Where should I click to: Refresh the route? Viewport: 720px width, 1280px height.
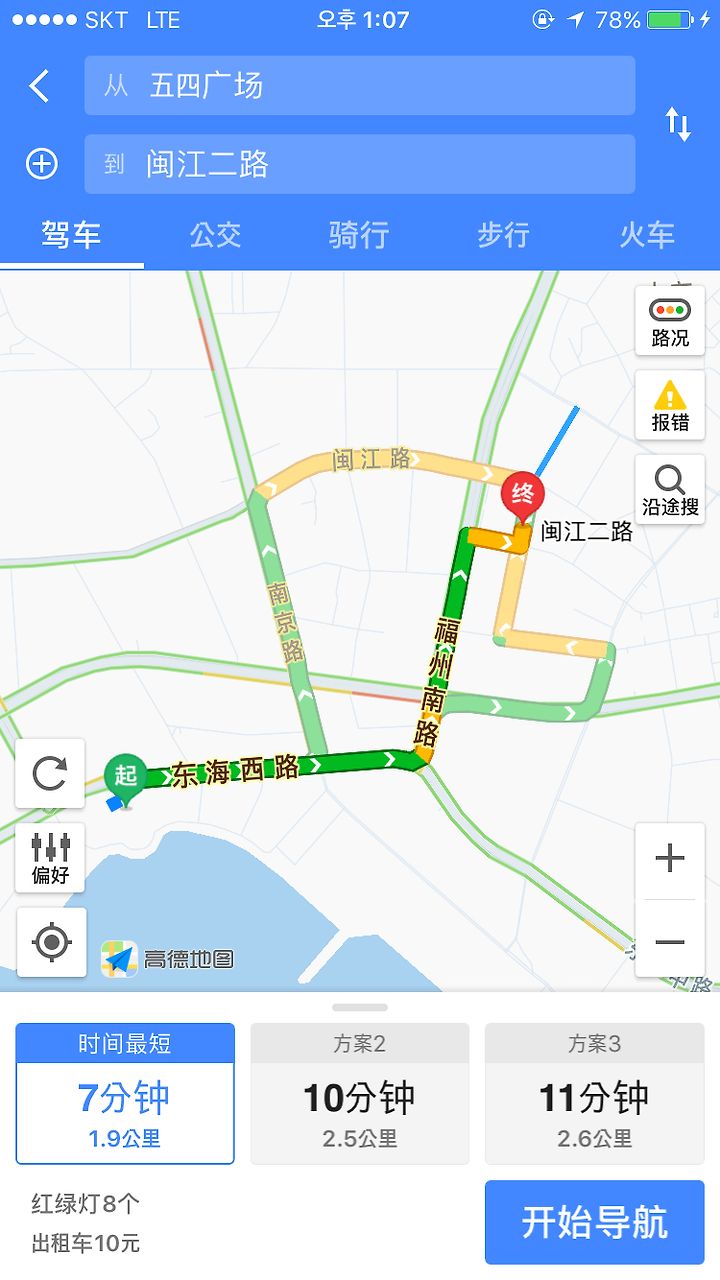pos(50,773)
